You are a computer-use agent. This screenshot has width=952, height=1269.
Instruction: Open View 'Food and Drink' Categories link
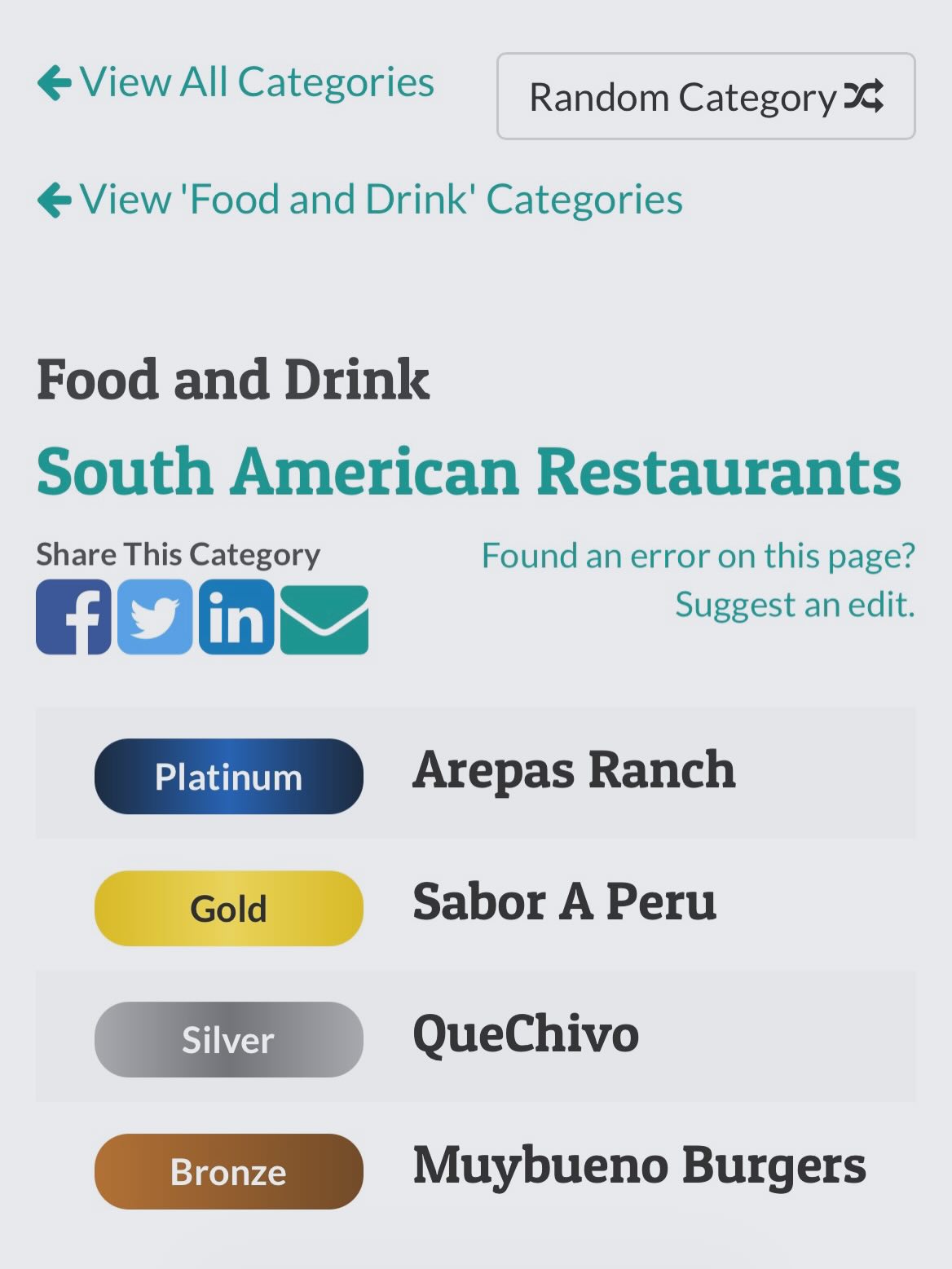click(360, 200)
